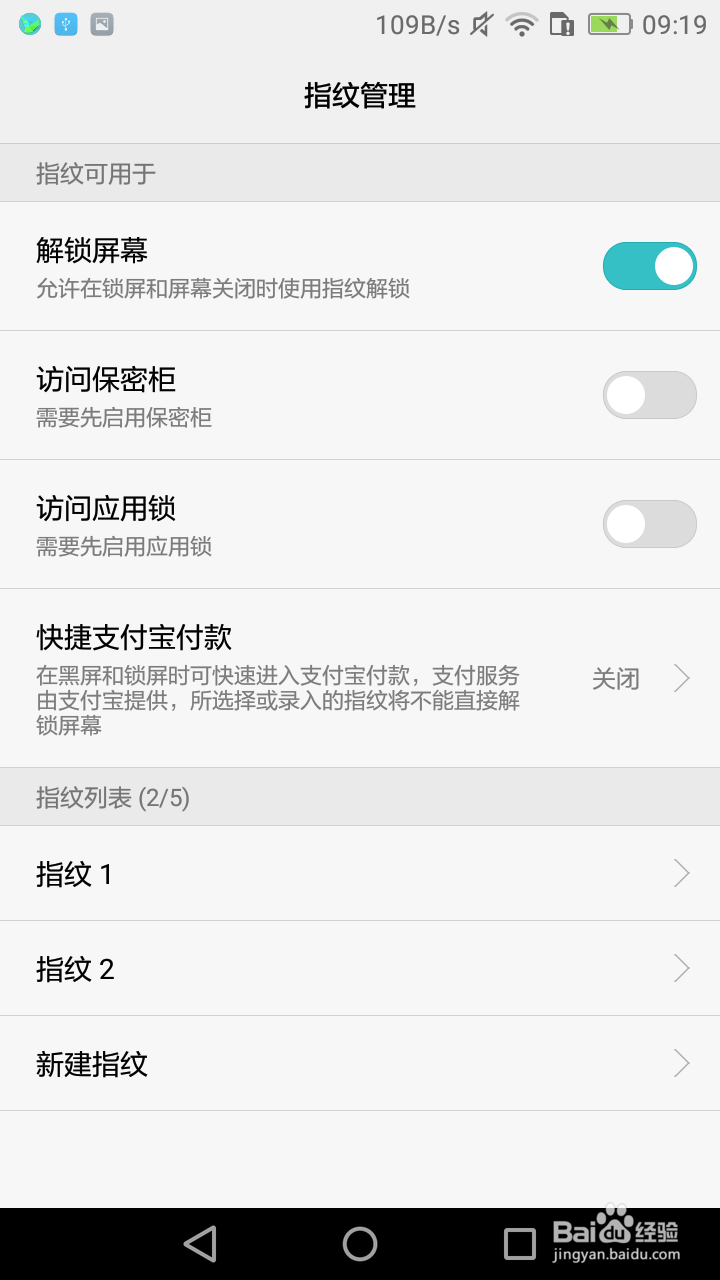Disable fingerprint unlock for 解锁屏幕
This screenshot has height=1280, width=720.
pyautogui.click(x=649, y=266)
